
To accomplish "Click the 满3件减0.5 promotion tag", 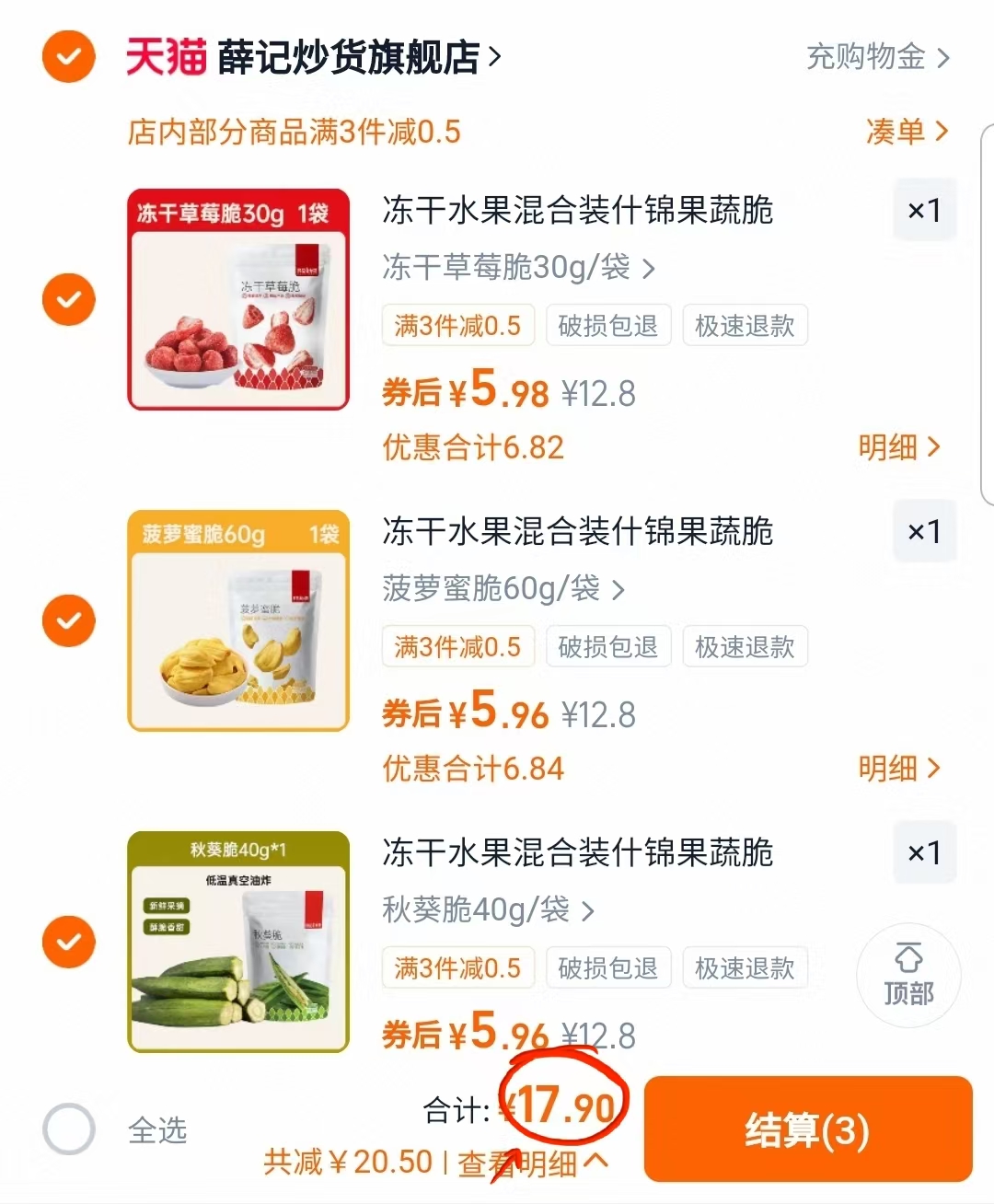I will (457, 325).
